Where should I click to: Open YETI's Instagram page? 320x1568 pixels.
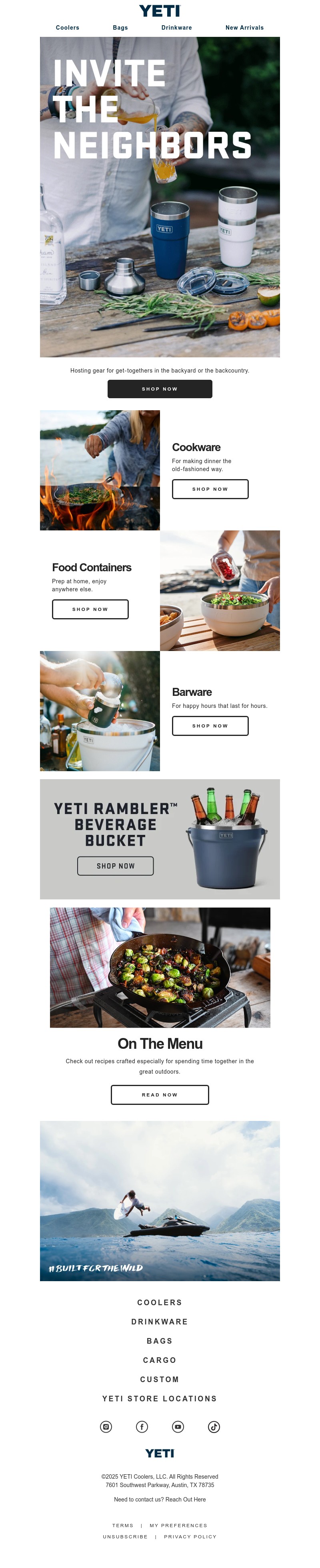coord(106,1427)
